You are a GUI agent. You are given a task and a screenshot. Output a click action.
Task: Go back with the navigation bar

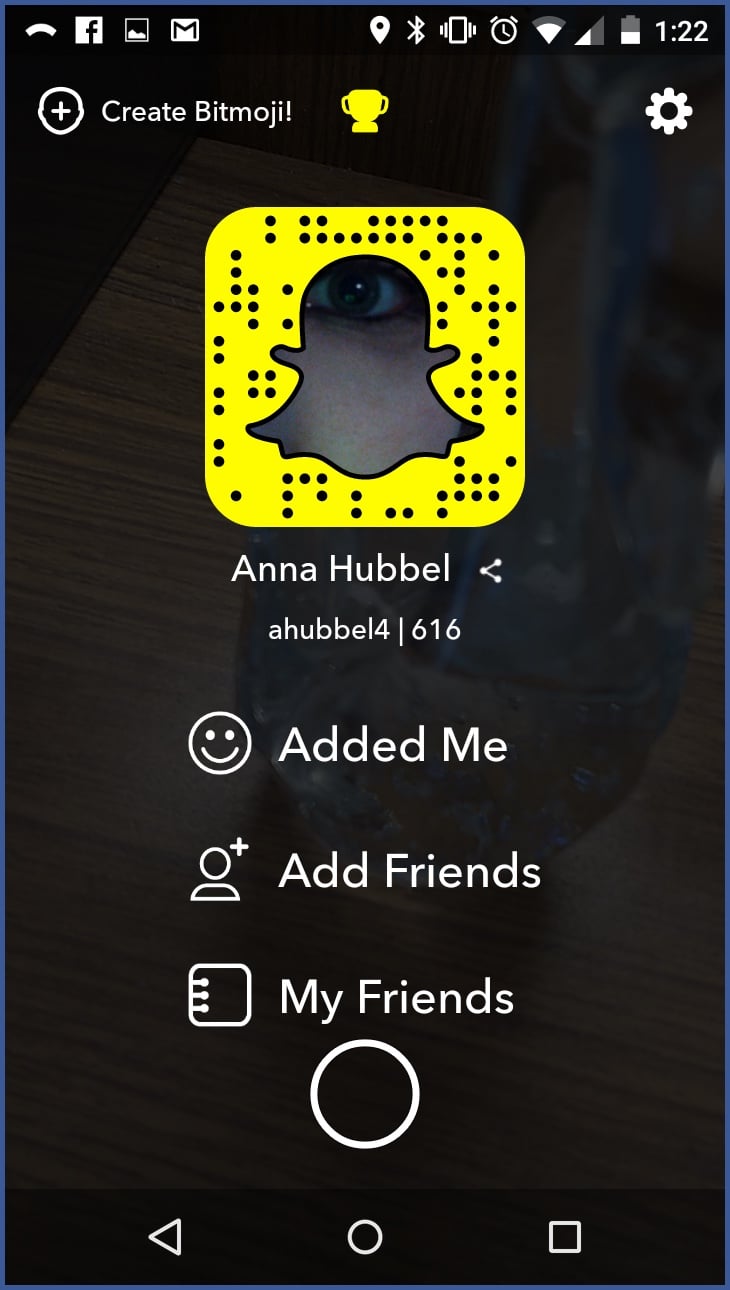coord(165,1237)
